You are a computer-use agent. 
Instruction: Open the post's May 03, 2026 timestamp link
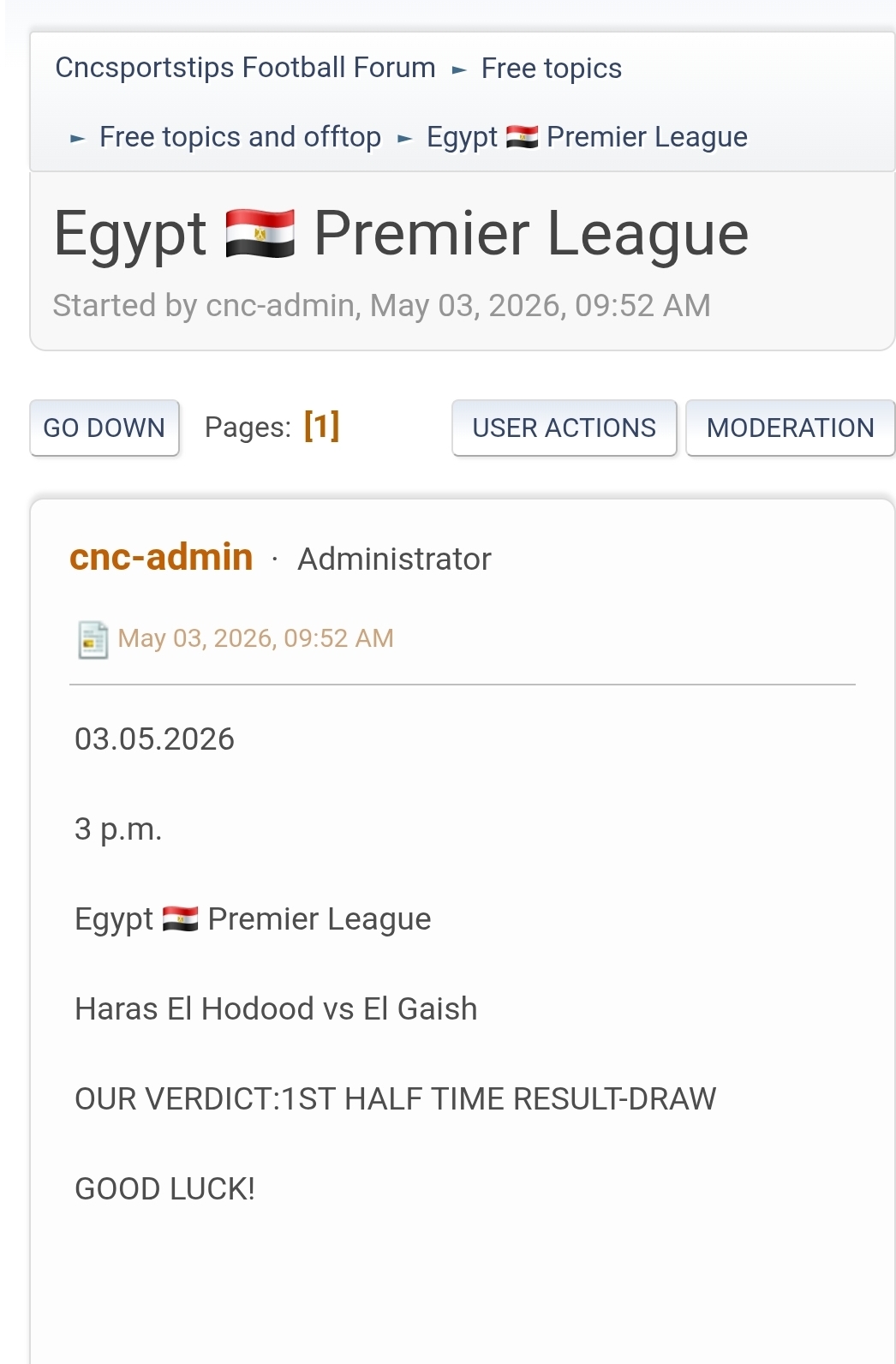tap(255, 638)
